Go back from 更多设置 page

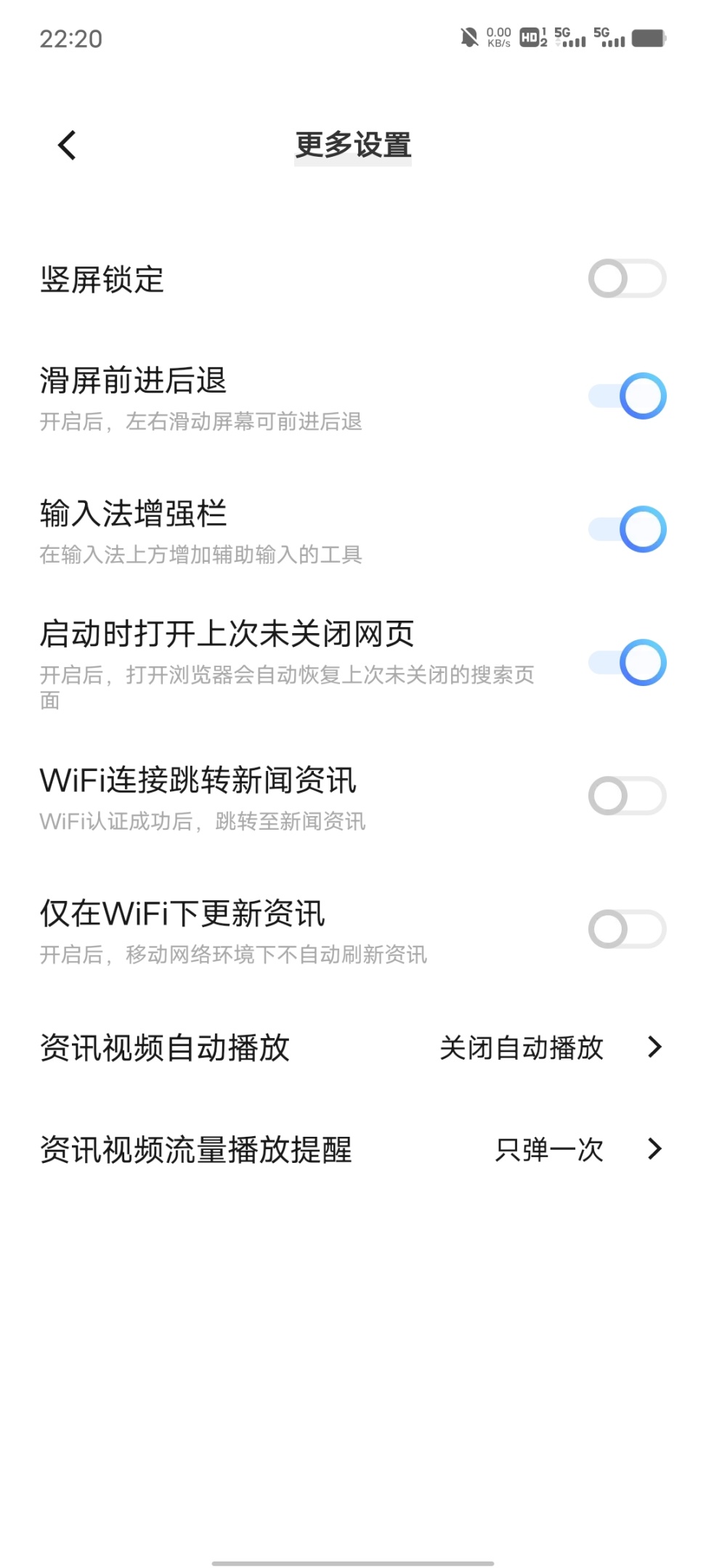click(68, 145)
